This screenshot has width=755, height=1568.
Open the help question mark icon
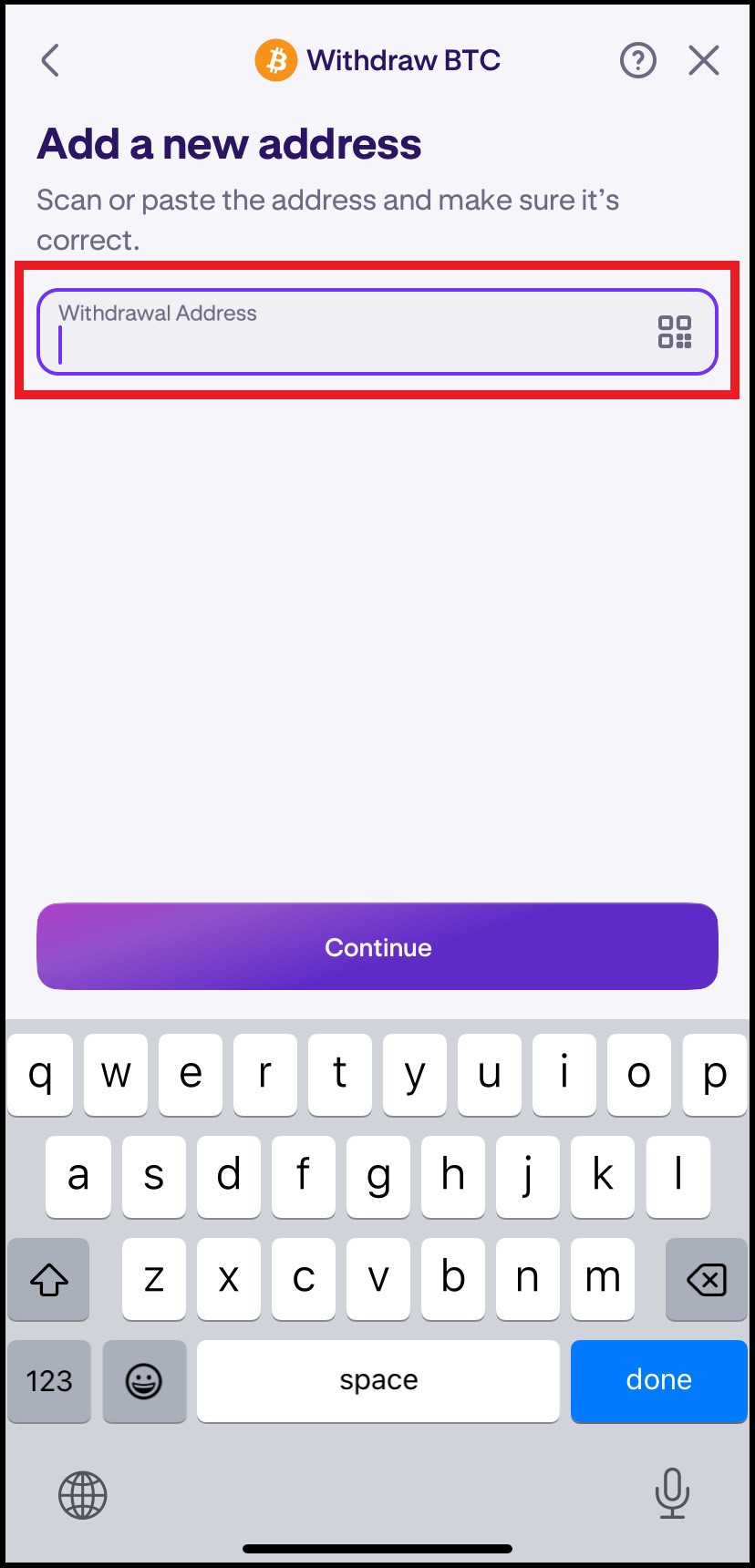[x=637, y=61]
